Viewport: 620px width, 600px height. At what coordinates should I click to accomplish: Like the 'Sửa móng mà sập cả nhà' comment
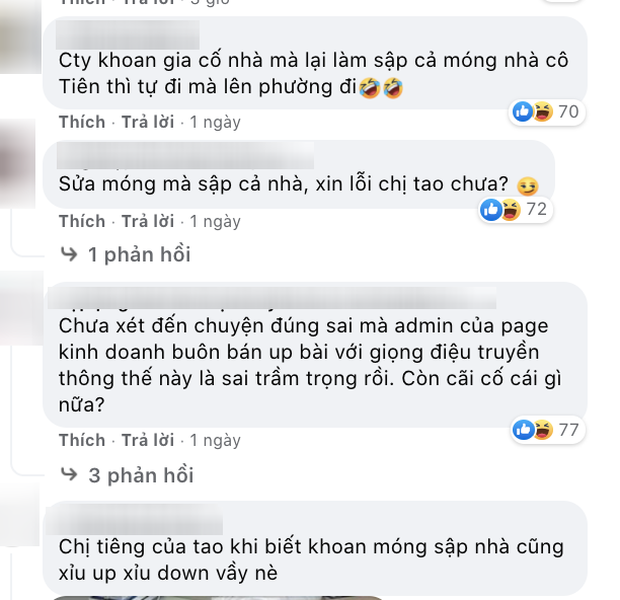tap(81, 221)
